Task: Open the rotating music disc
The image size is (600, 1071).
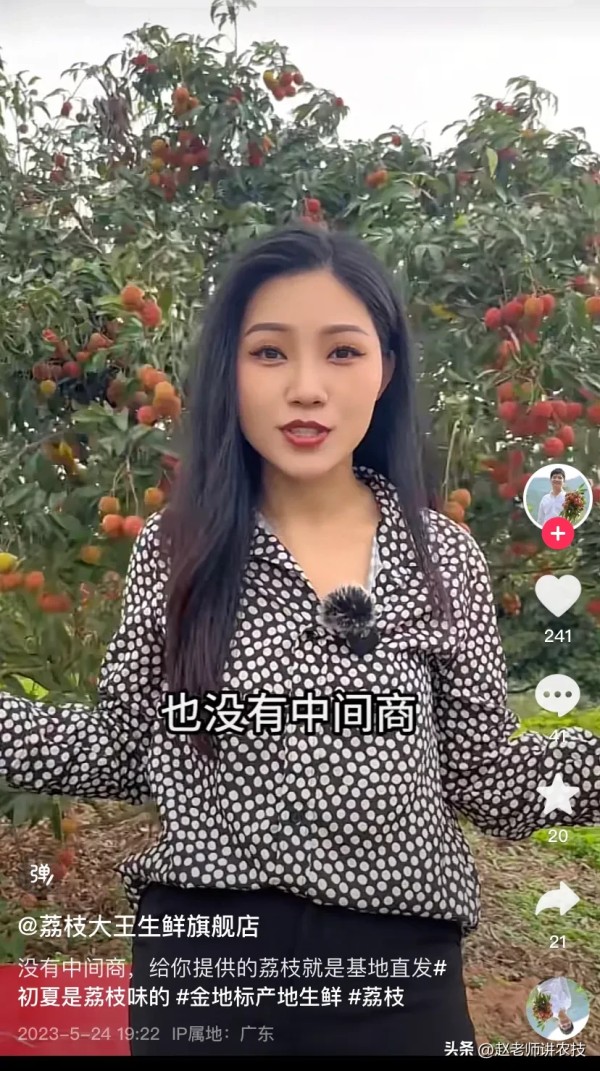Action: (x=557, y=1005)
